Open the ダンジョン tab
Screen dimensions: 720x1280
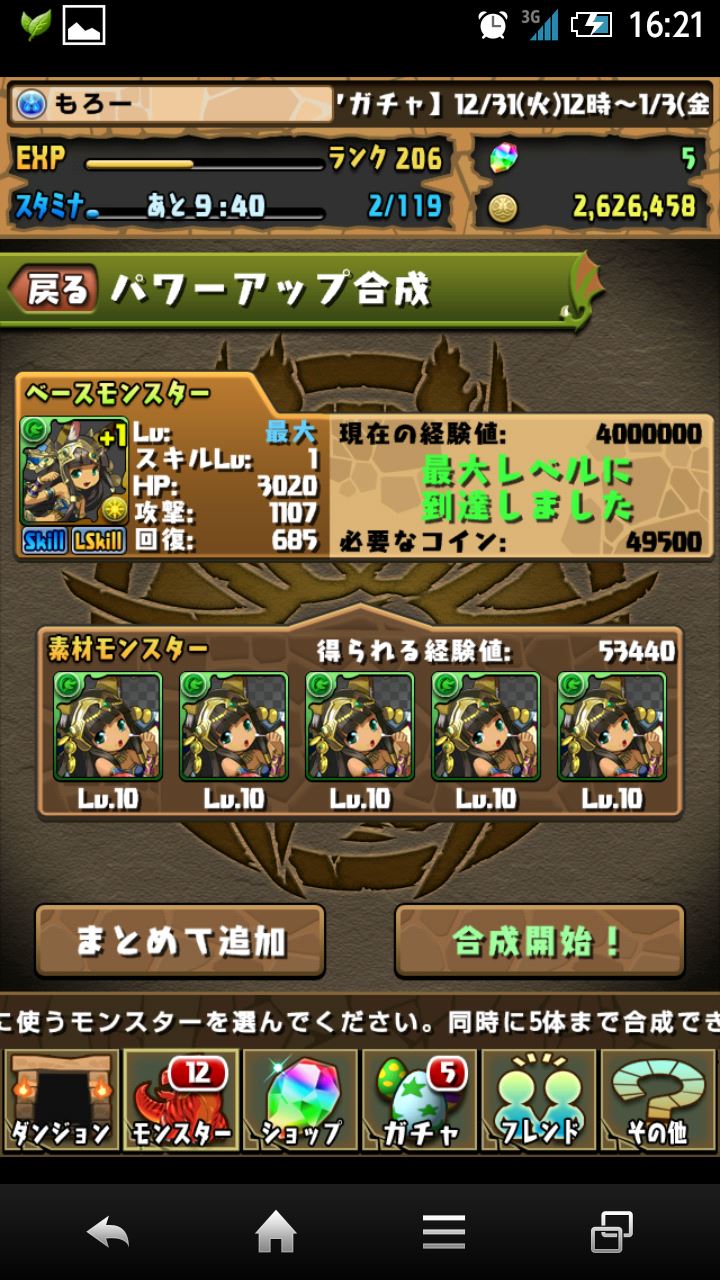pyautogui.click(x=60, y=1100)
